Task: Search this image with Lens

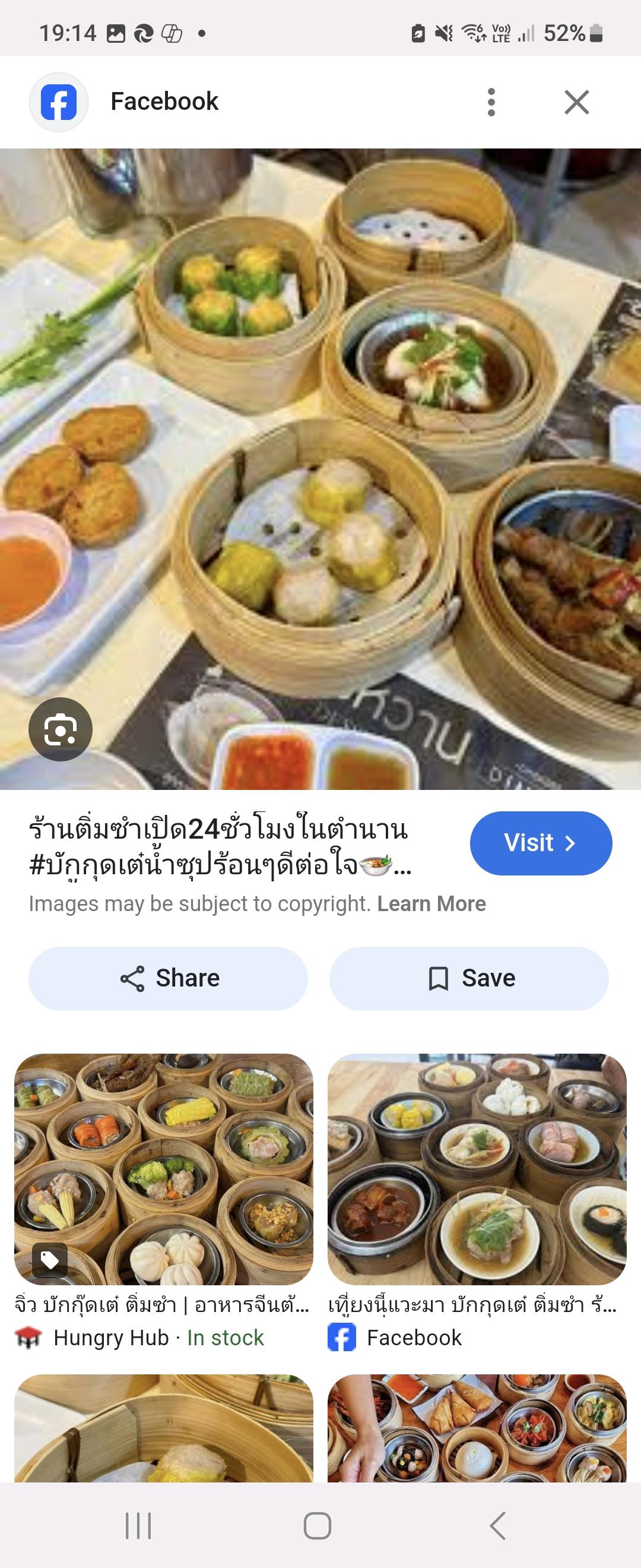Action: [x=60, y=729]
